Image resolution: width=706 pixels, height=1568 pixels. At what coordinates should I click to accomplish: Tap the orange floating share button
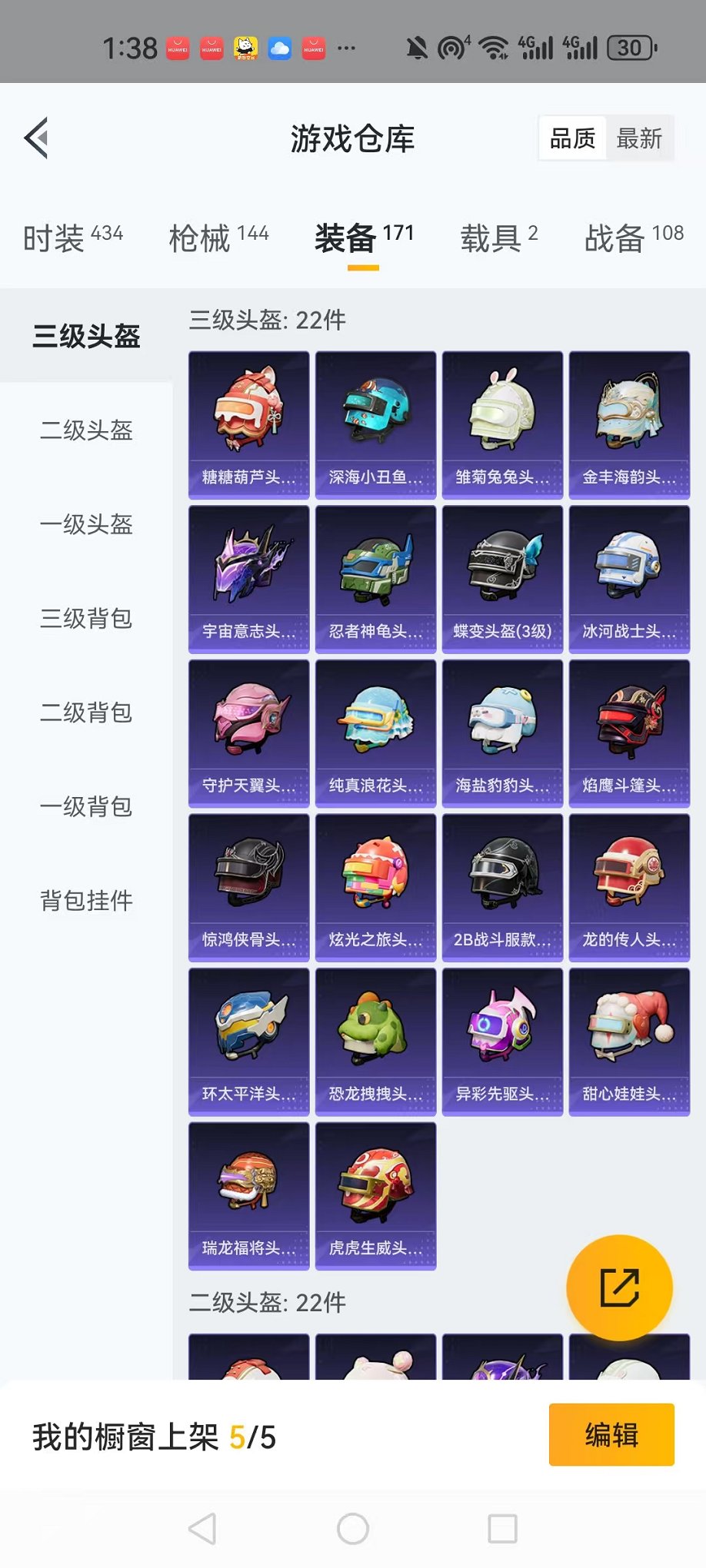(619, 1287)
